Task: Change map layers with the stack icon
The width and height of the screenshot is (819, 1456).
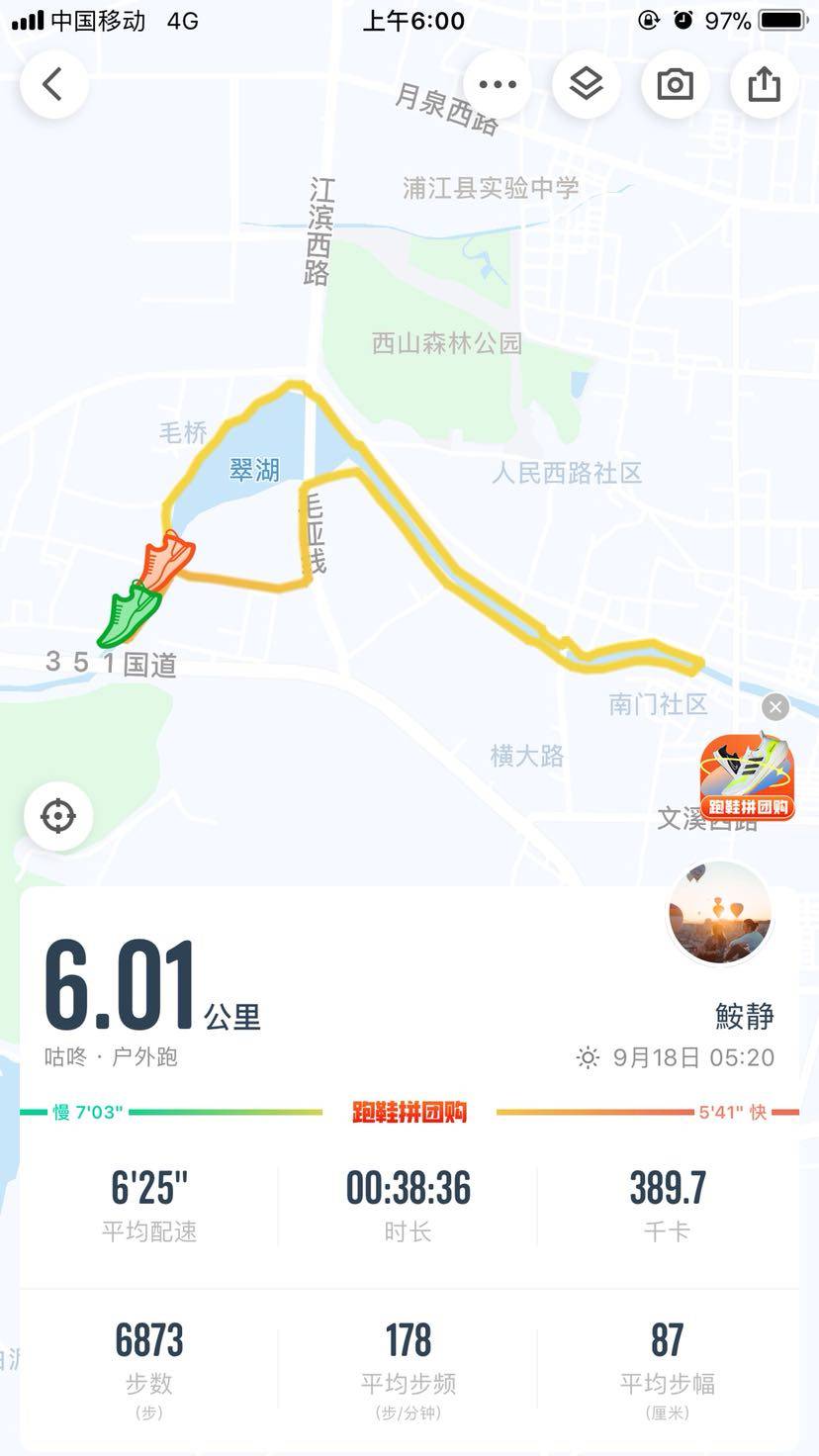Action: pos(587,84)
